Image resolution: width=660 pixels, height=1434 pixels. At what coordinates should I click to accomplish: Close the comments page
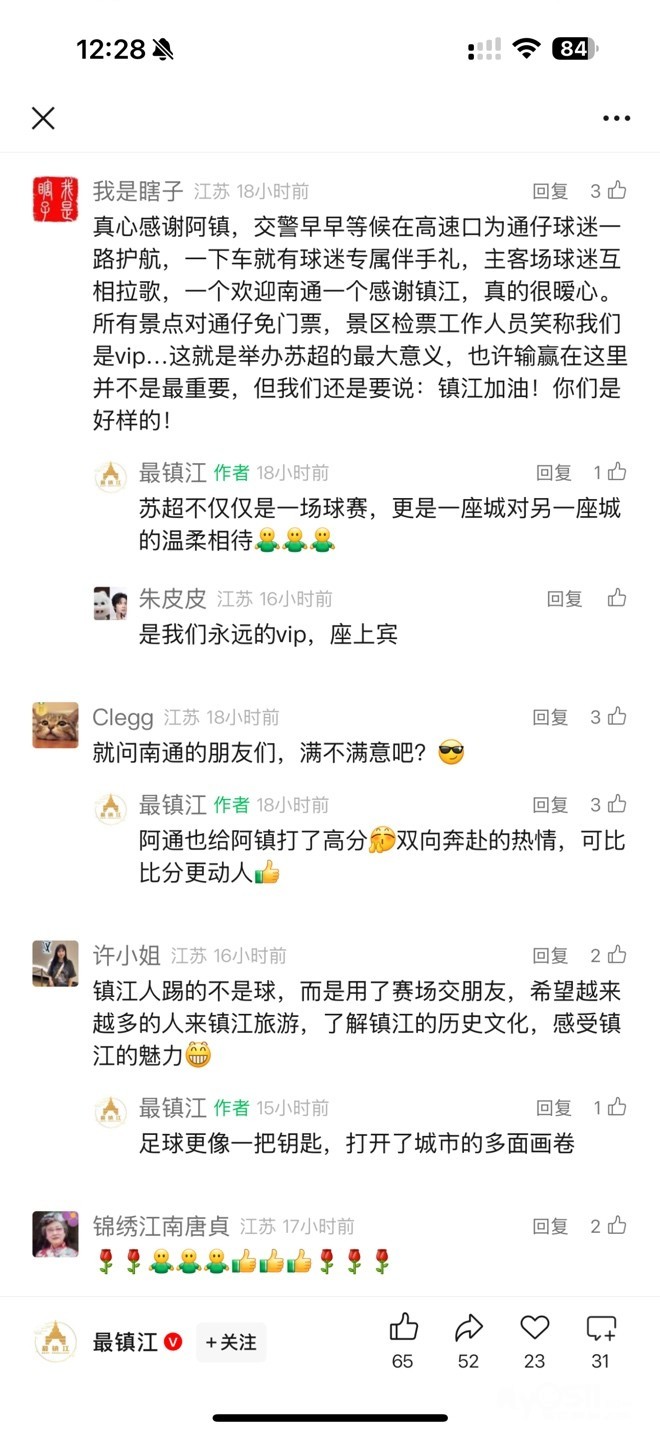point(43,118)
